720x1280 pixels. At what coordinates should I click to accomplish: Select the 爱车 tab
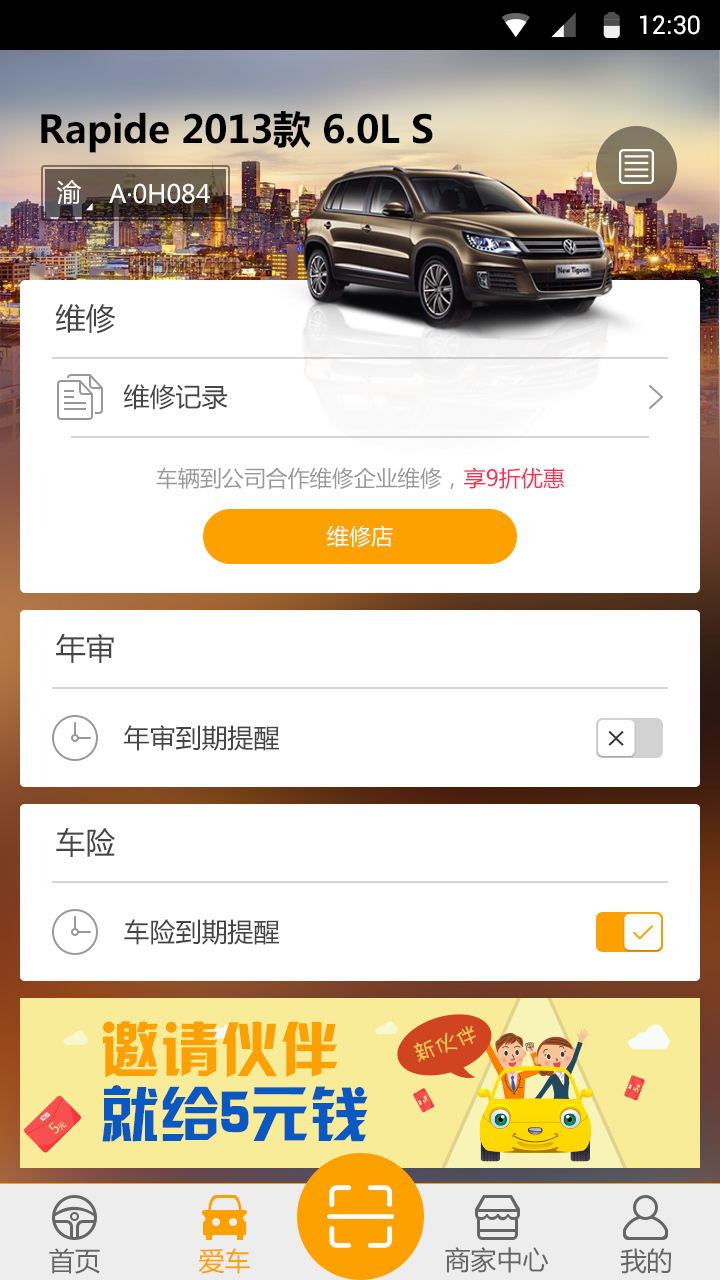[224, 1234]
